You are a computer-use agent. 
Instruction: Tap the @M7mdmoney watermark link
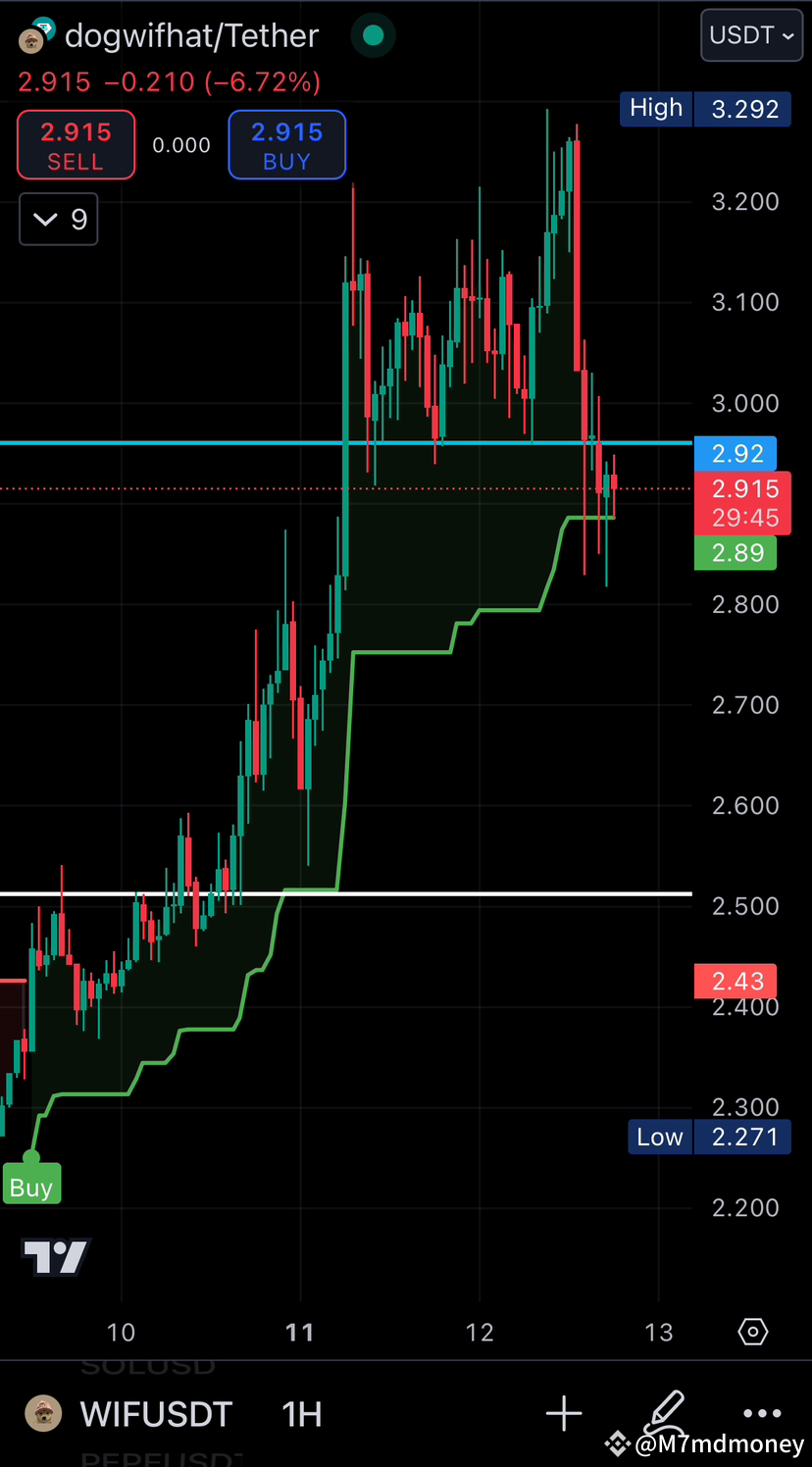[700, 1443]
